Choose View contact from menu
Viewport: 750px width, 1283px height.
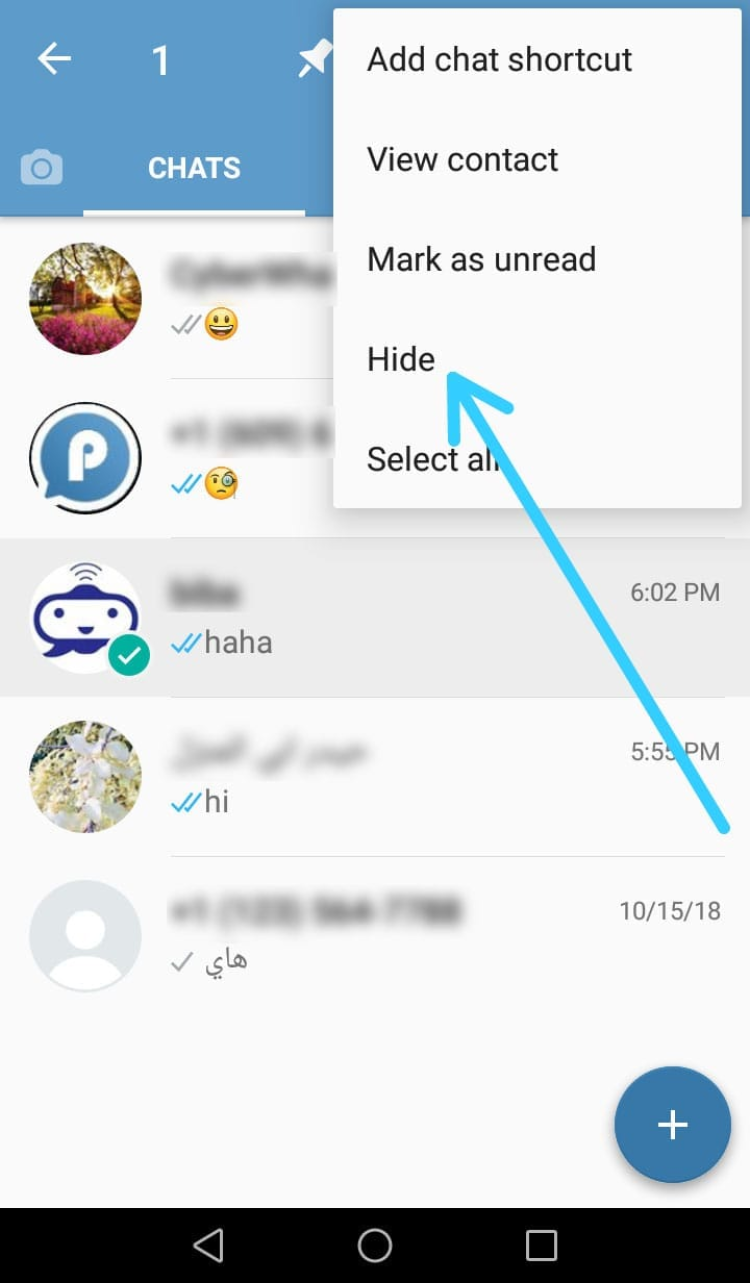462,159
